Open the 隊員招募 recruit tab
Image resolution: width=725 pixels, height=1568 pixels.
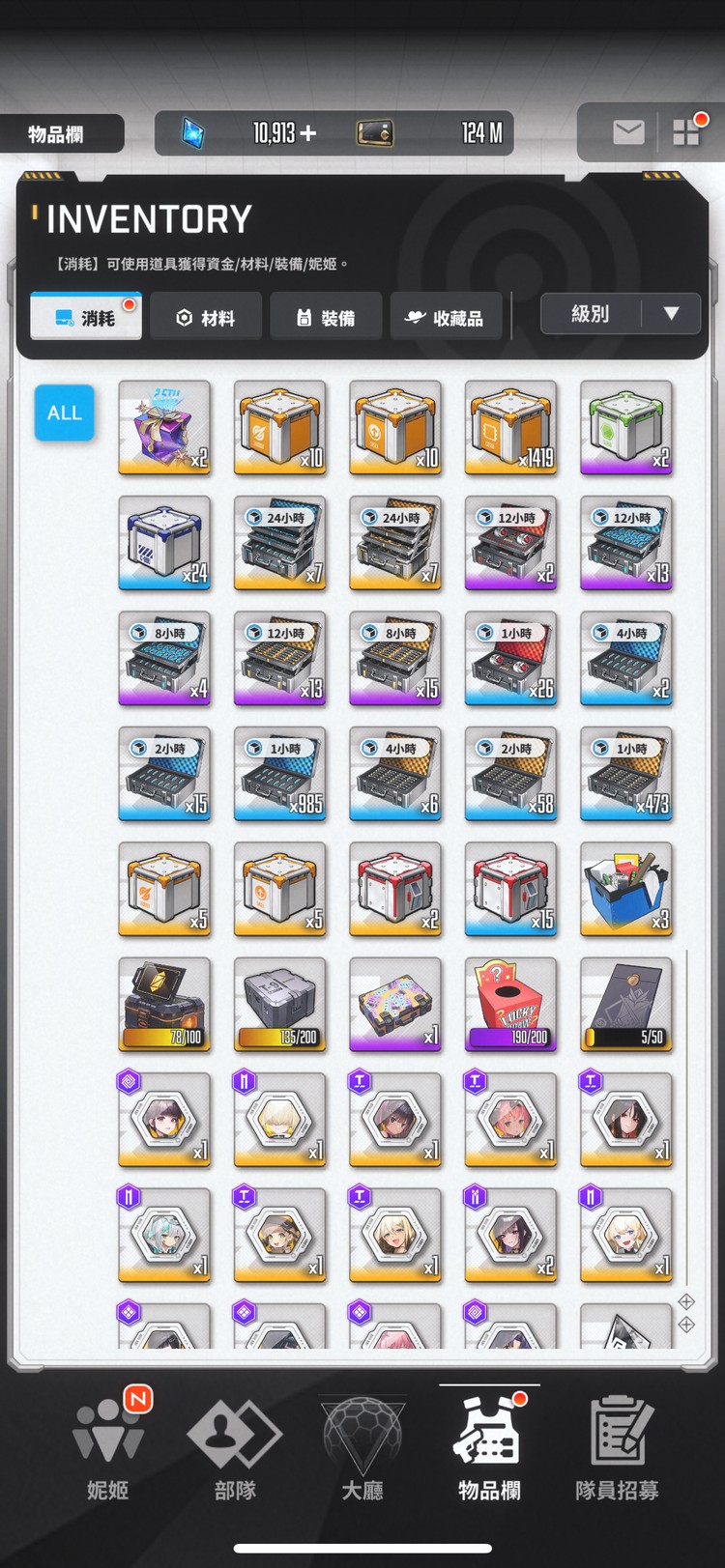617,1446
